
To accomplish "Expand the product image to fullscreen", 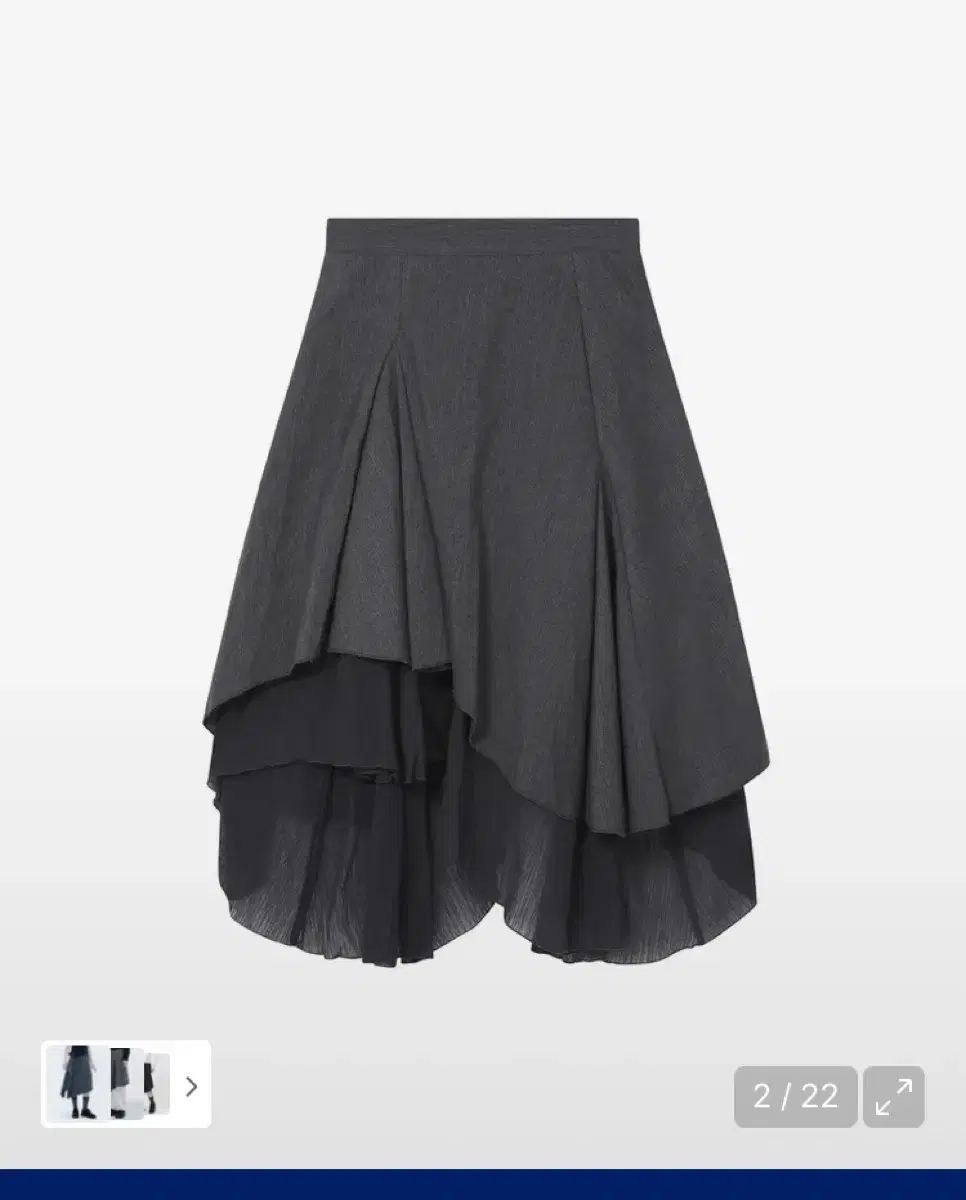I will [893, 1097].
